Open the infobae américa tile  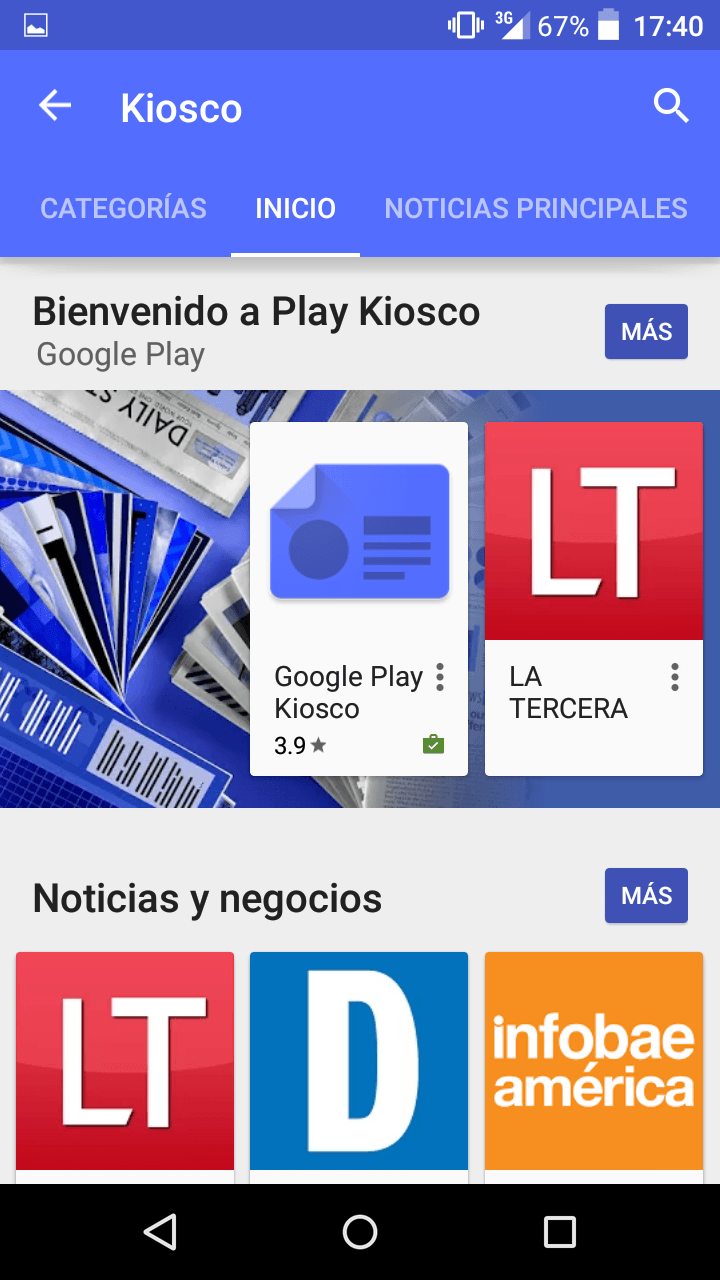[594, 1060]
